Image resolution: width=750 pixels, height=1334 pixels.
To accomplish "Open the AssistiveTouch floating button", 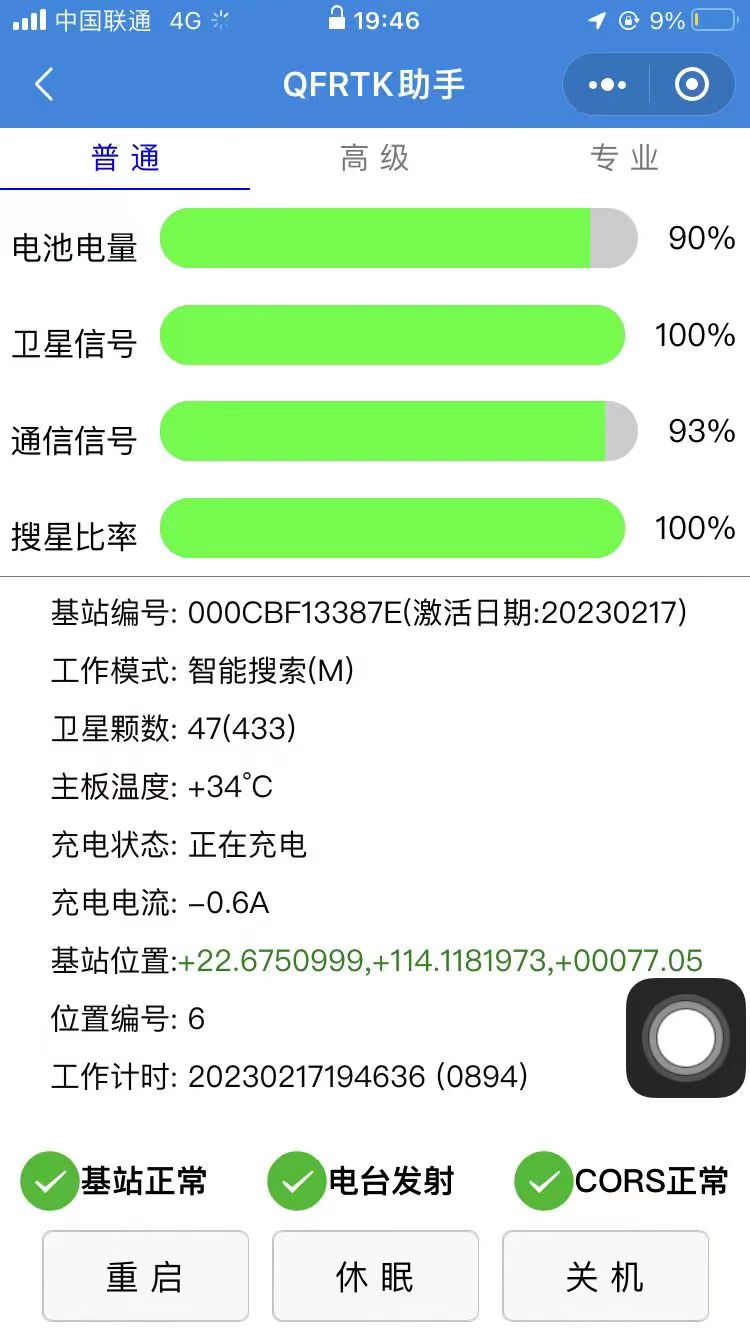I will click(x=686, y=1038).
